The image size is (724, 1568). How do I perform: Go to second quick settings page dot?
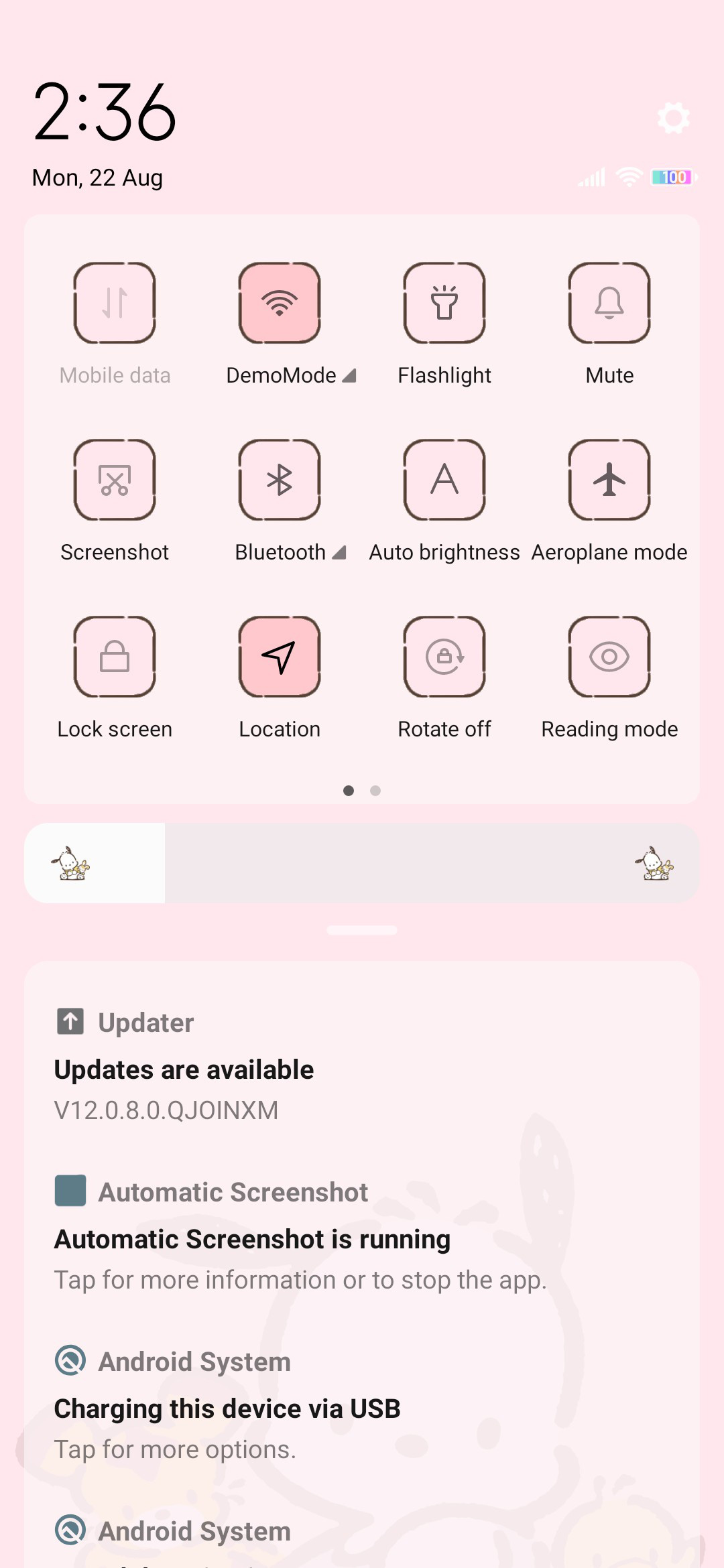click(x=375, y=791)
